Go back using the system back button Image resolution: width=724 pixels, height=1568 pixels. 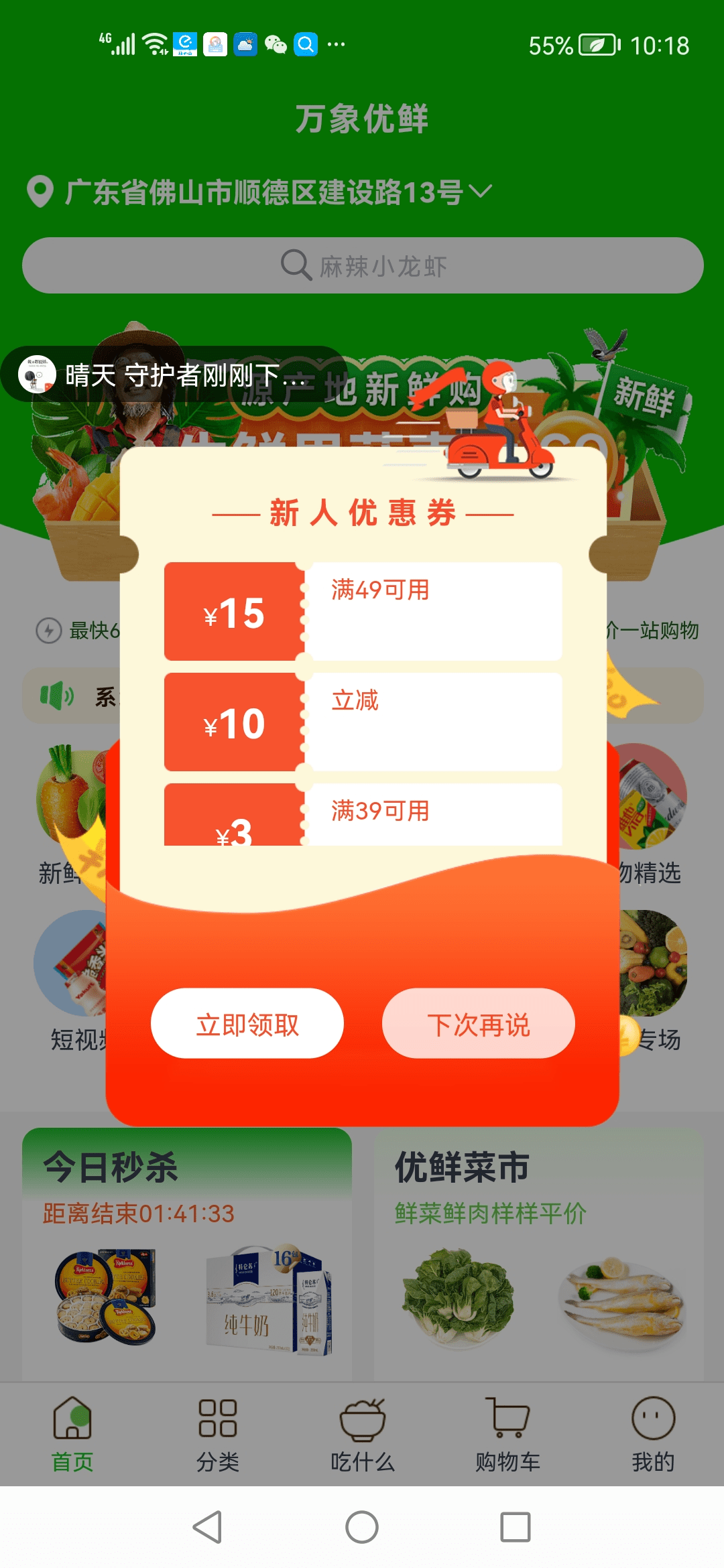207,1527
